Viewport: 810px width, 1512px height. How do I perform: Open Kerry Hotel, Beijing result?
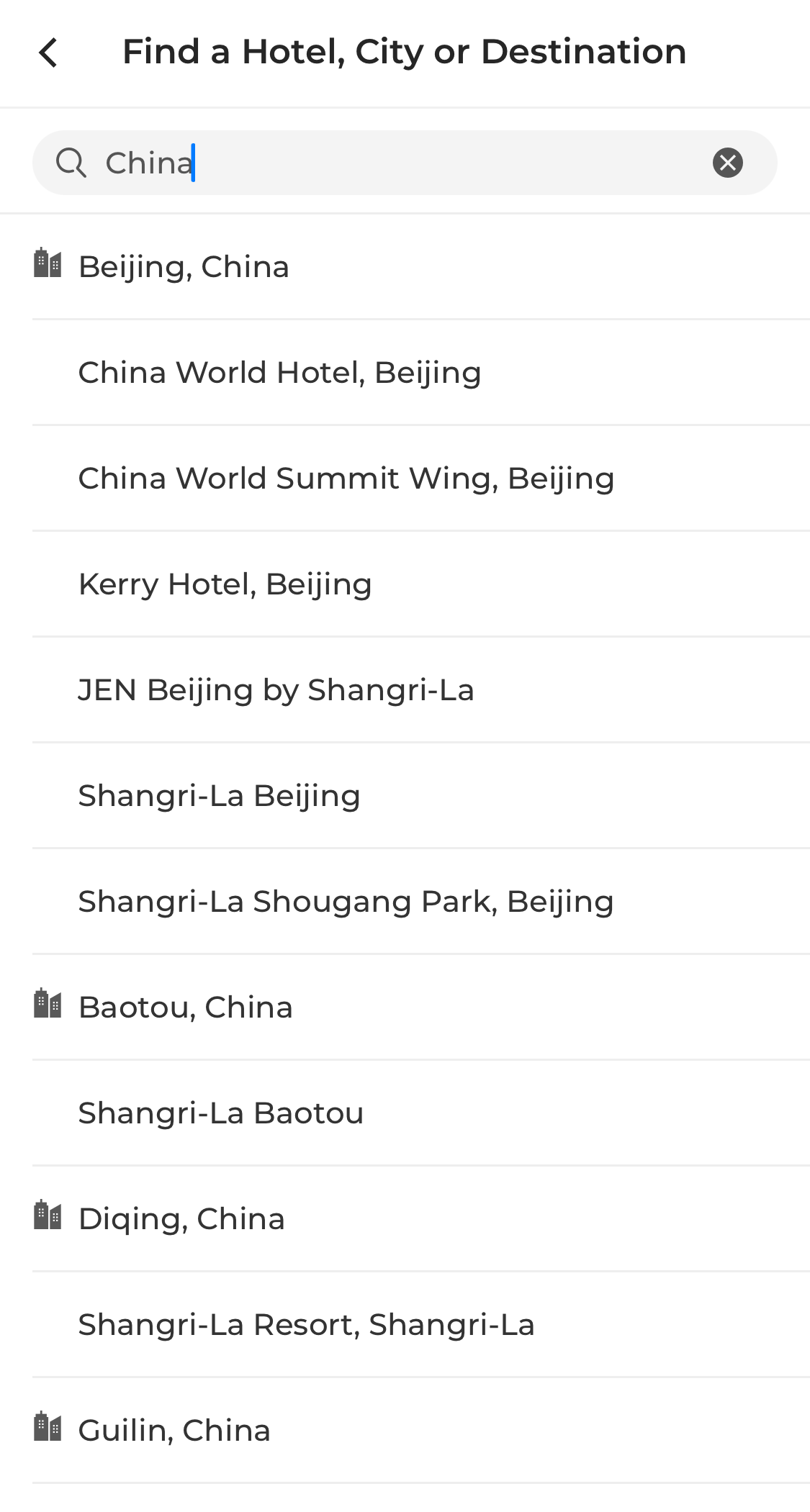point(225,583)
